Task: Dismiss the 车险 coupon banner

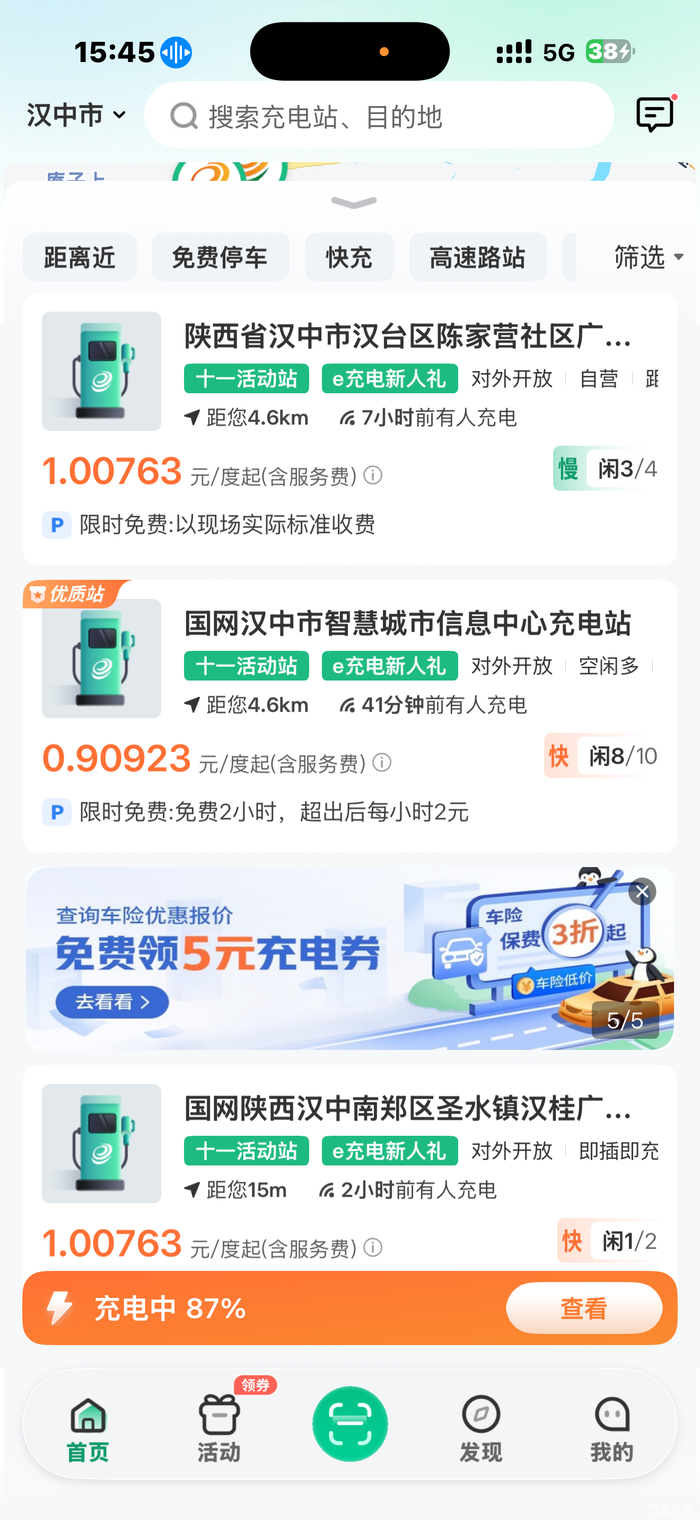Action: coord(643,892)
